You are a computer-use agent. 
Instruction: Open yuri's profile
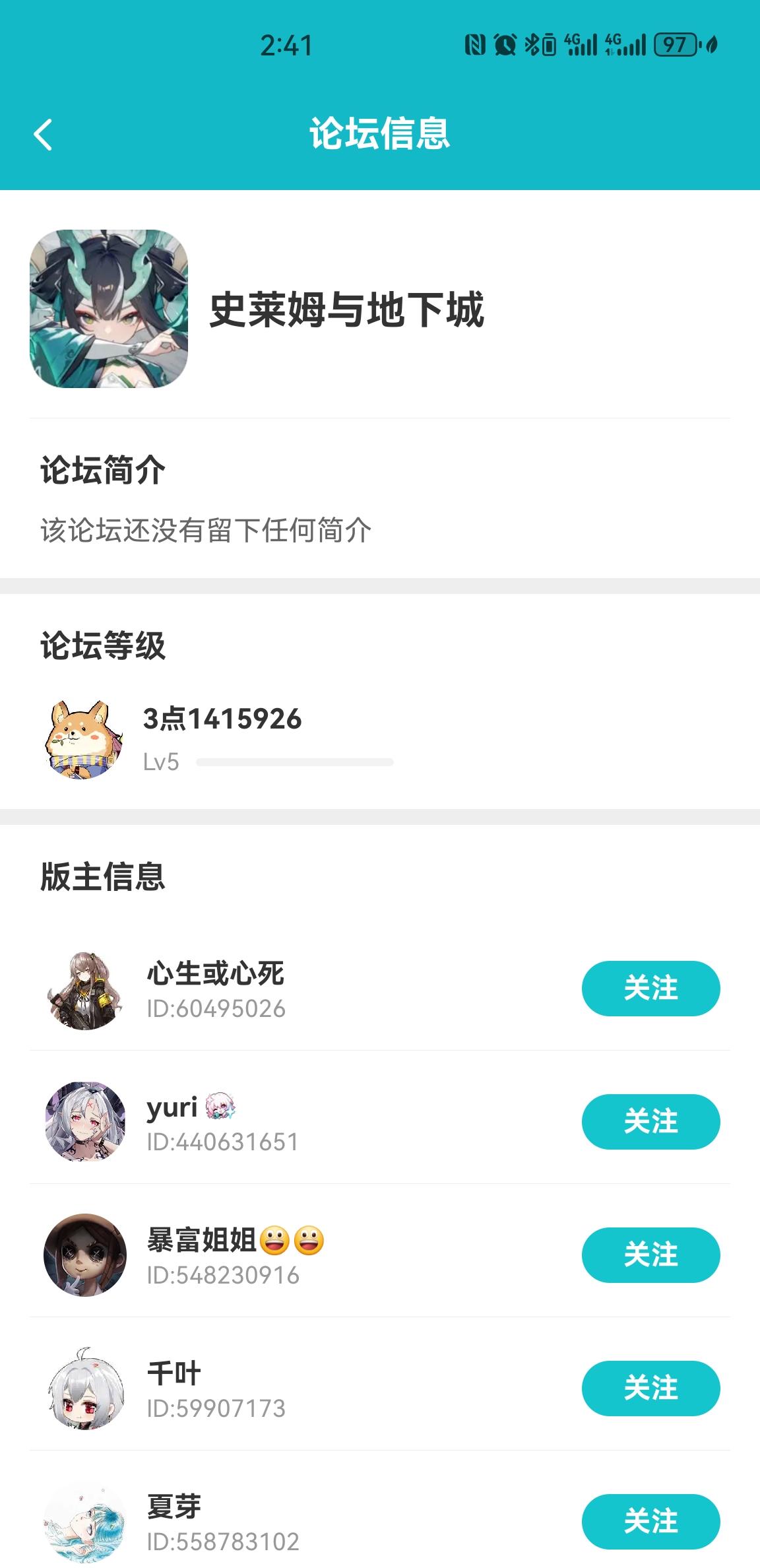[x=85, y=1122]
